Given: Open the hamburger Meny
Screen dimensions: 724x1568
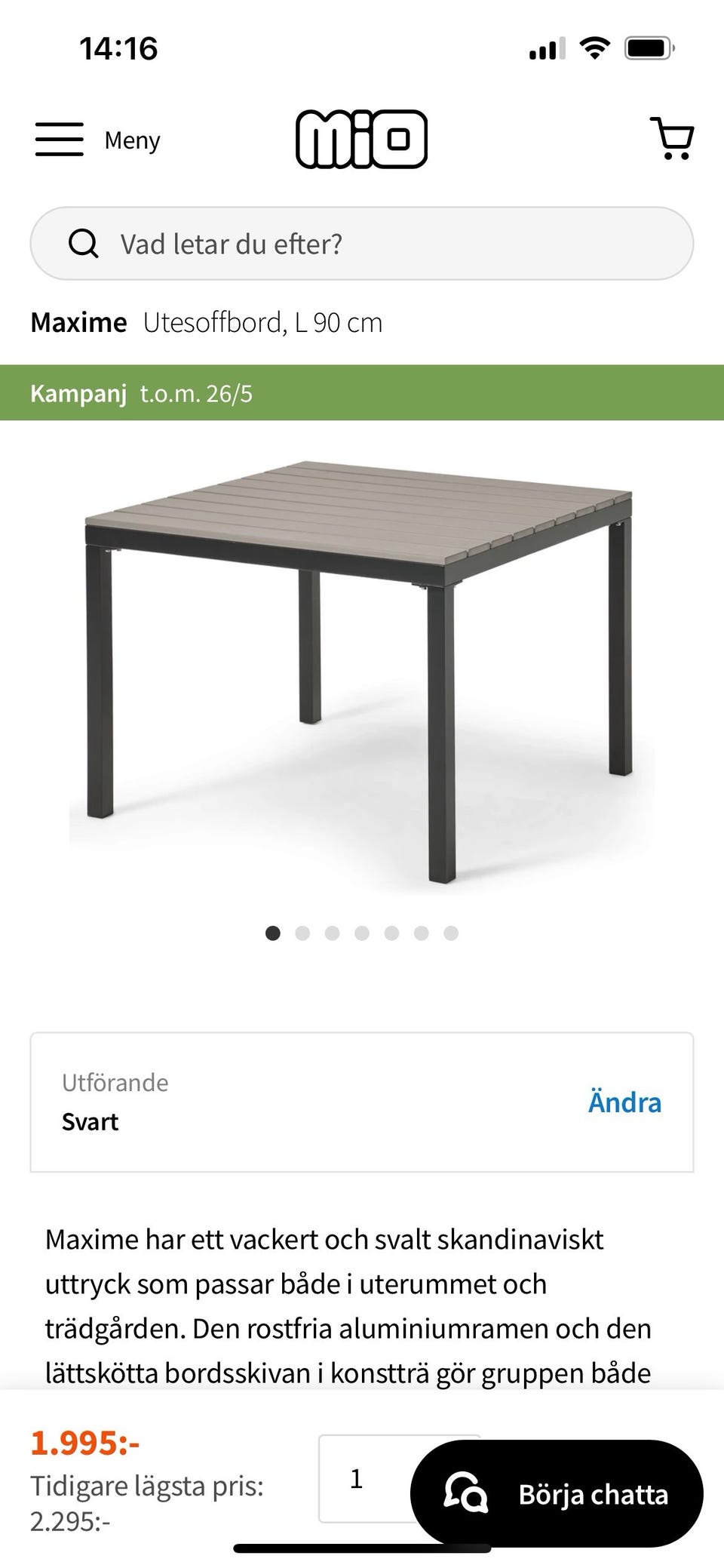Looking at the screenshot, I should (x=60, y=139).
